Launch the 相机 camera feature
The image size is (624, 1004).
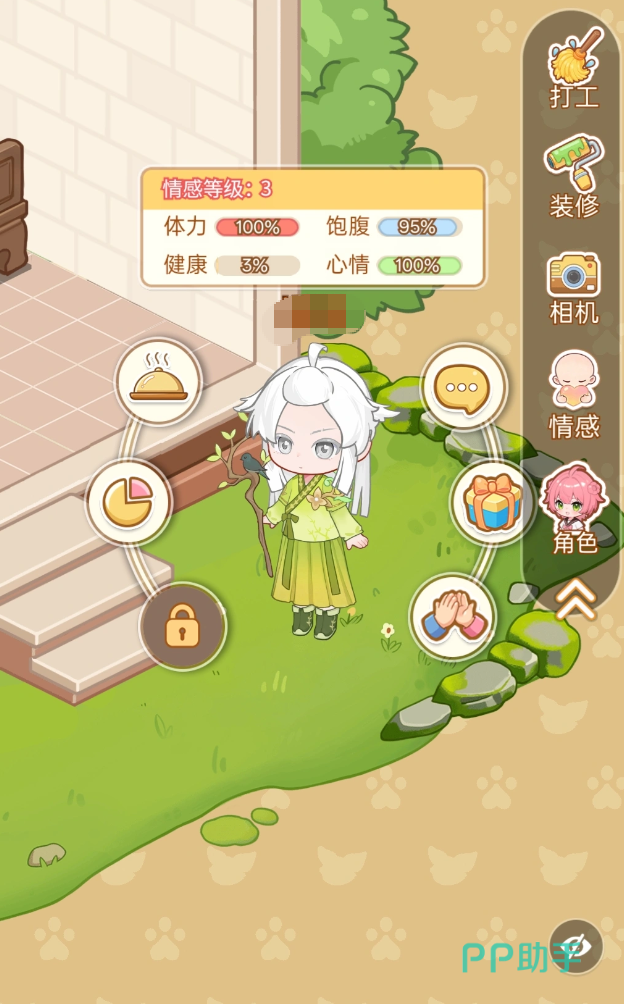point(574,289)
